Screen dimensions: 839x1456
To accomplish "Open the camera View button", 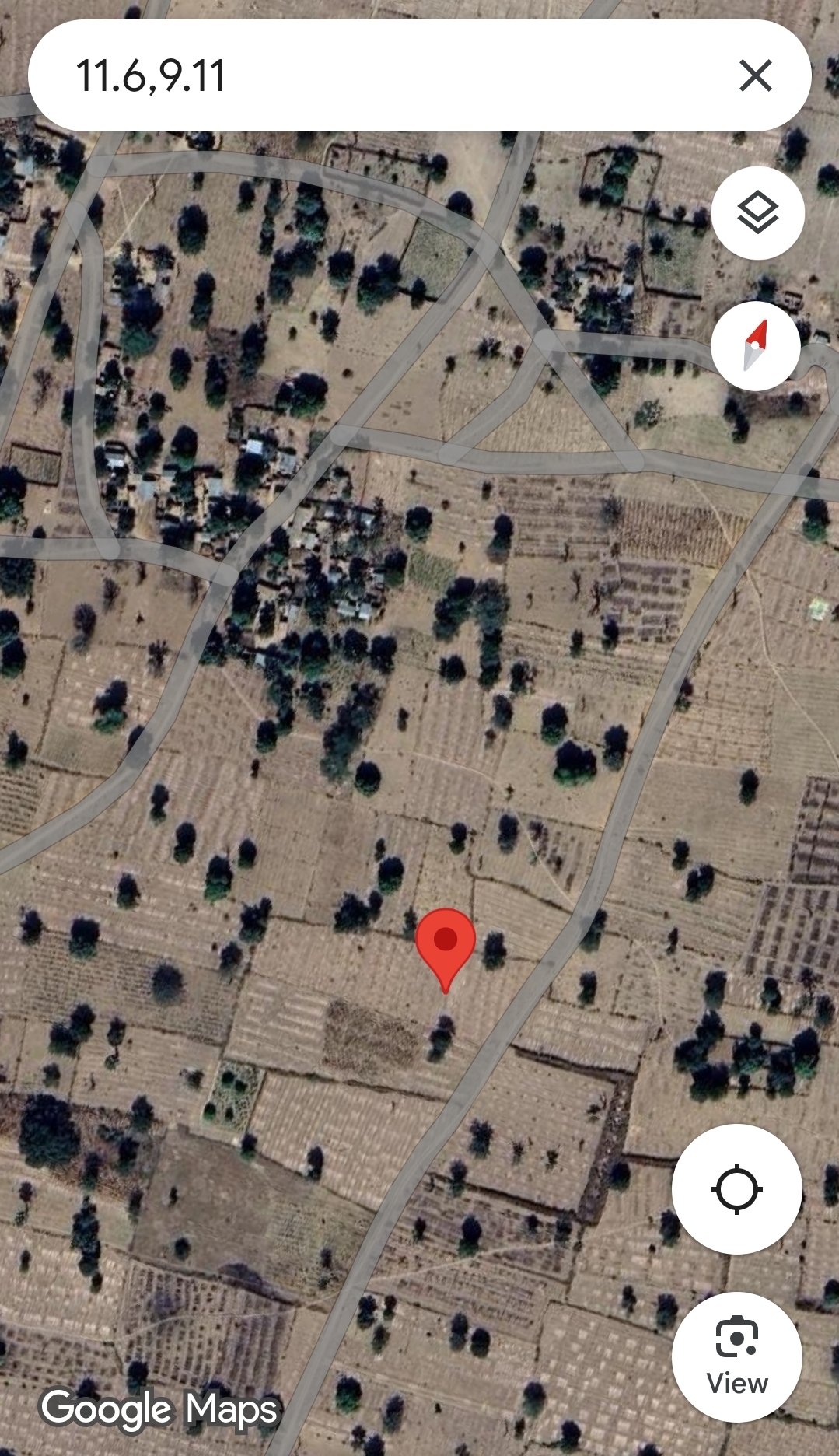I will (x=737, y=1357).
